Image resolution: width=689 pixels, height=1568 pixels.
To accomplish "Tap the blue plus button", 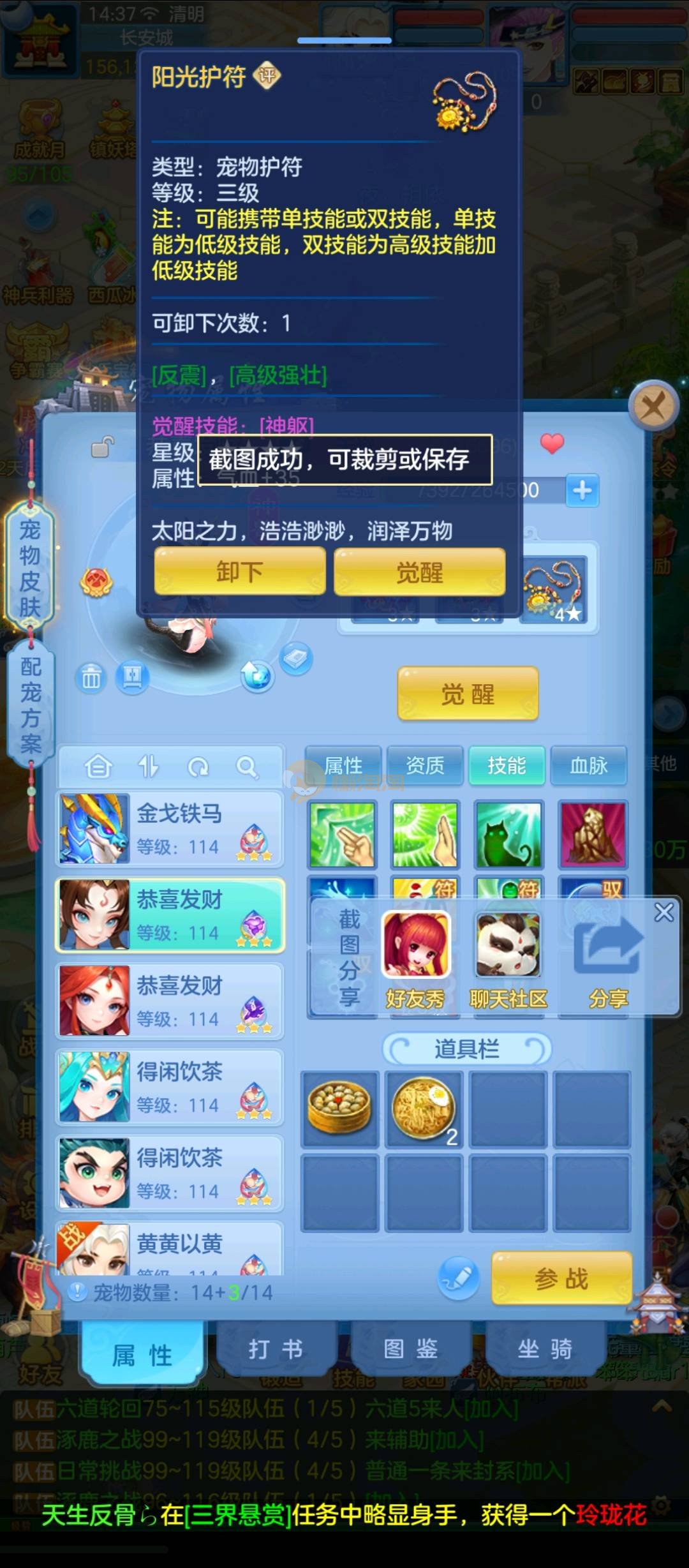I will pyautogui.click(x=582, y=490).
